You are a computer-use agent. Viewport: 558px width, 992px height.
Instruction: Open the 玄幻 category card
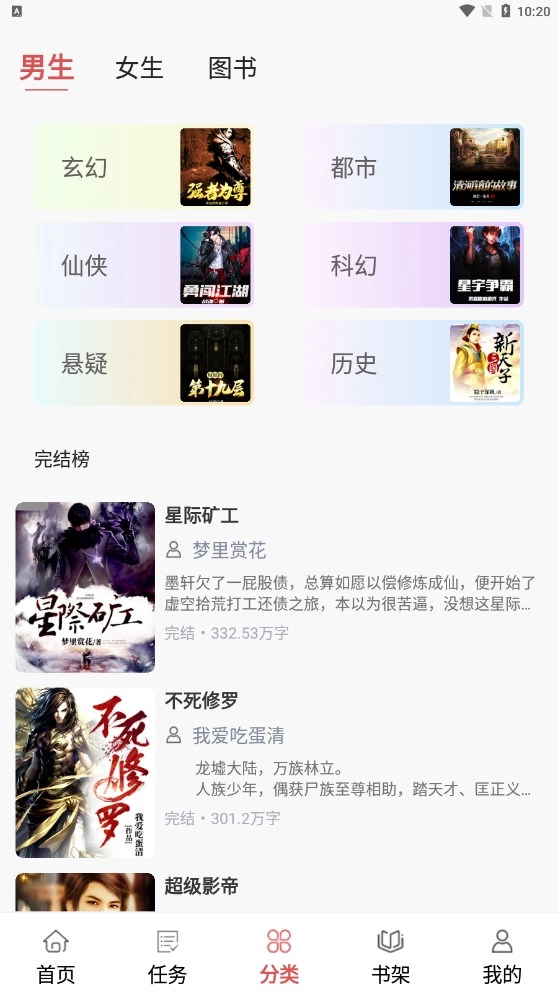tap(144, 167)
